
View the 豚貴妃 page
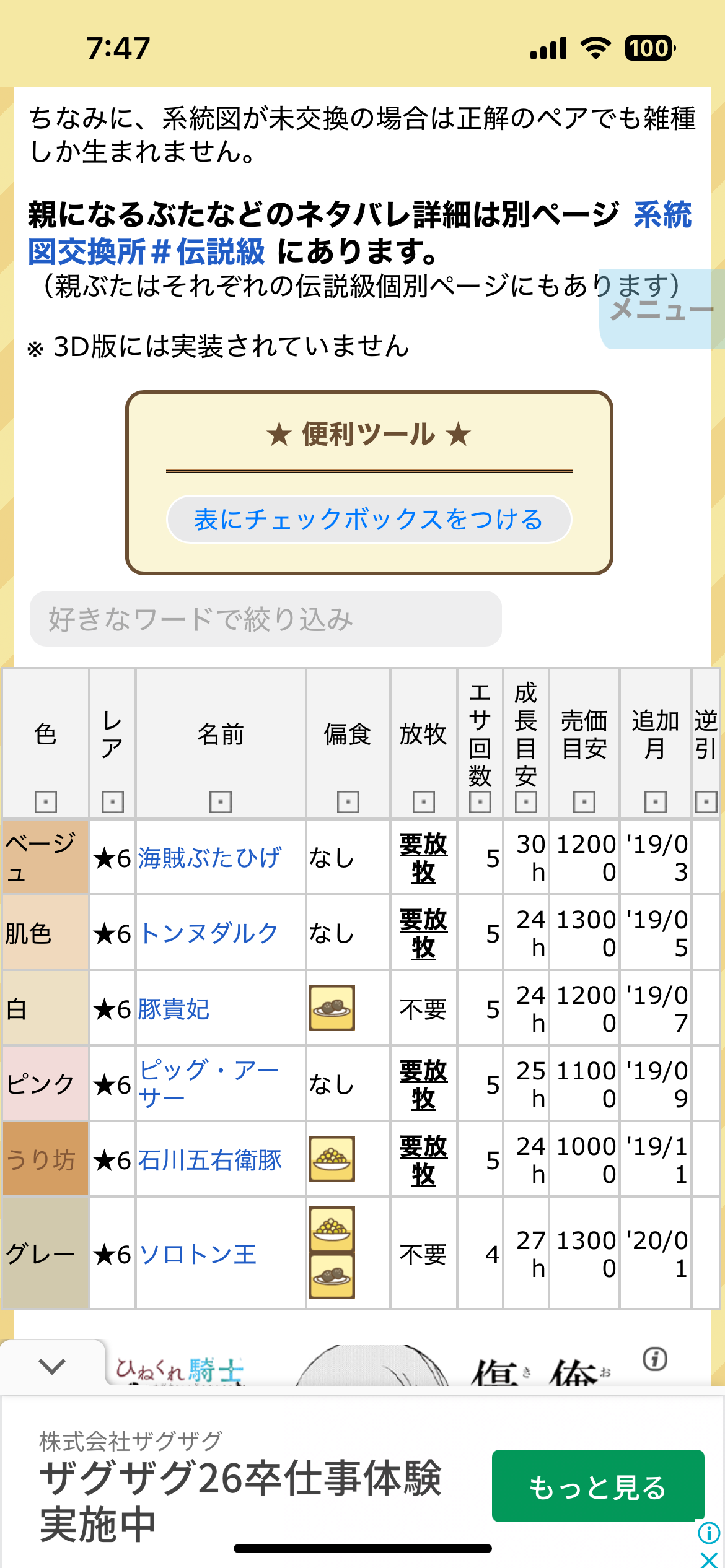tap(174, 1009)
